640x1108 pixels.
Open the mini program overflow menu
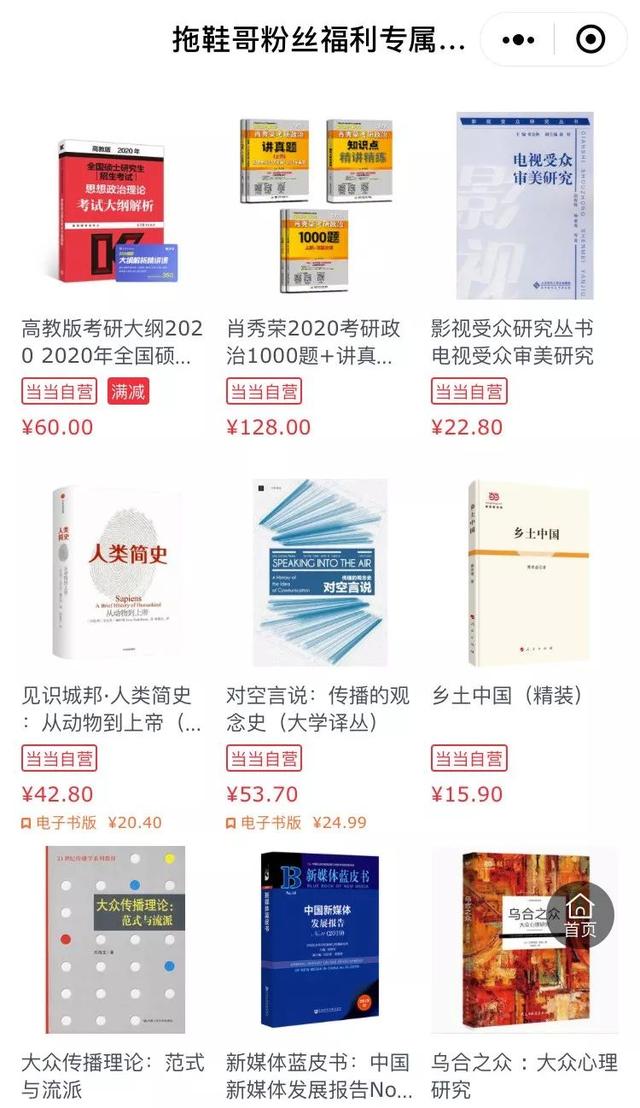tap(518, 40)
